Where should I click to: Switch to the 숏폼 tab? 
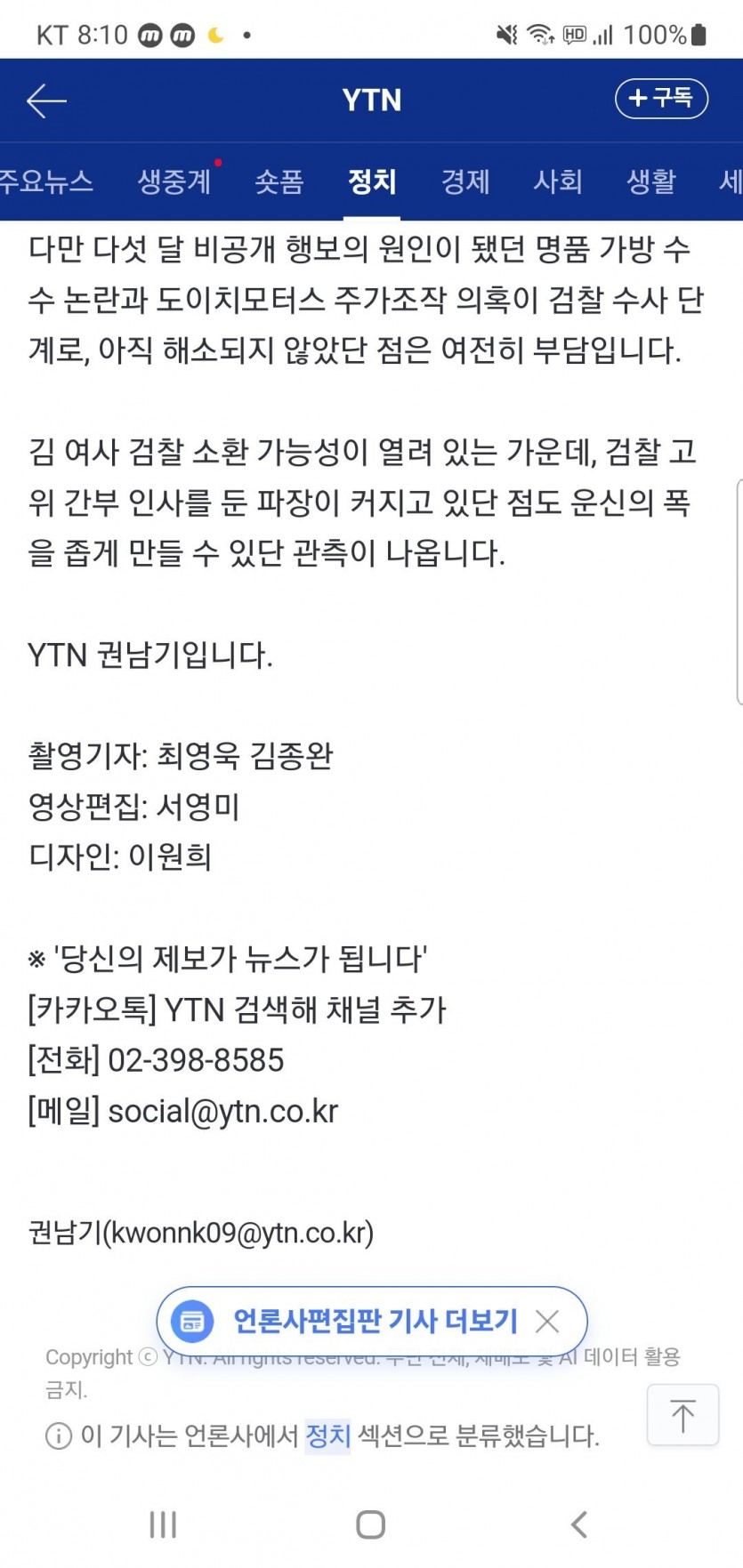tap(279, 181)
